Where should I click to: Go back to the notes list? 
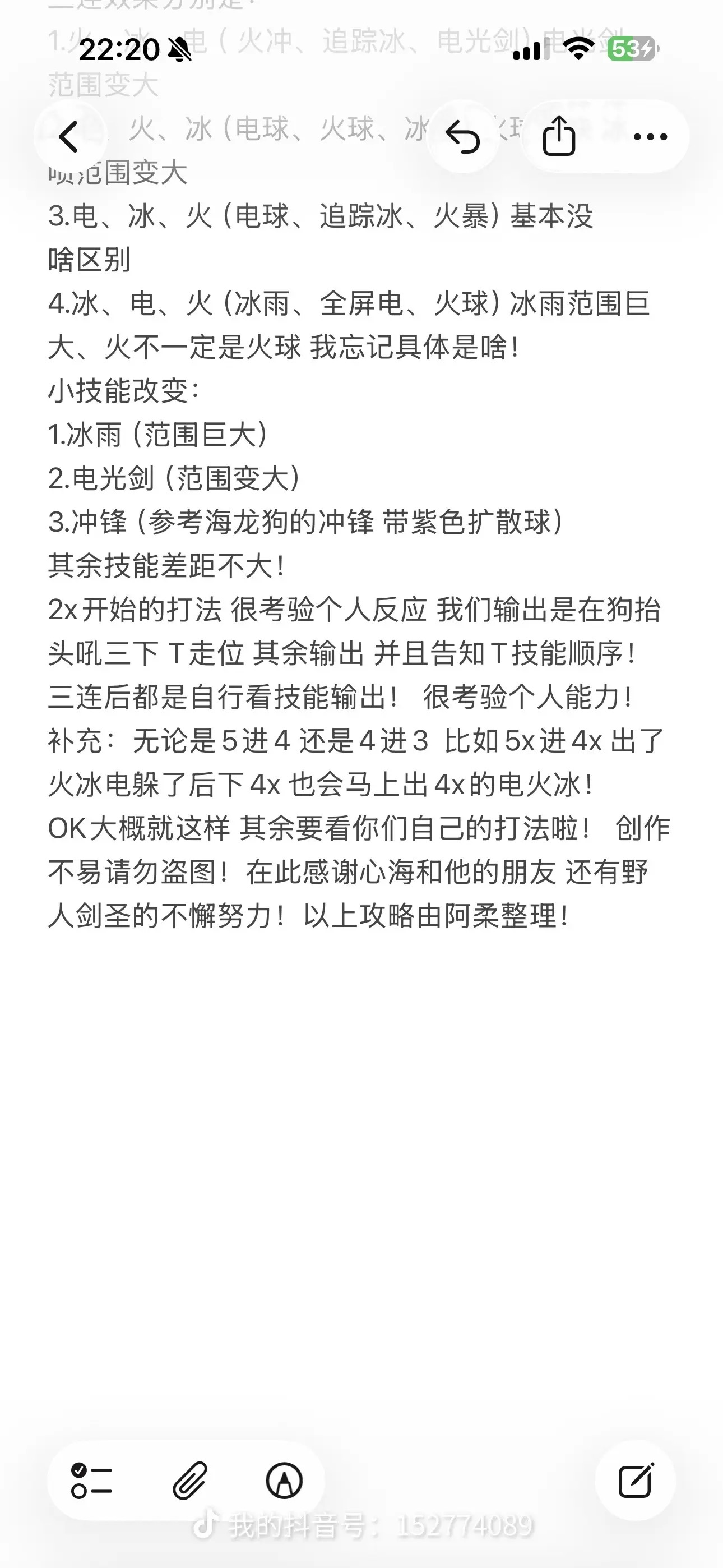click(69, 136)
